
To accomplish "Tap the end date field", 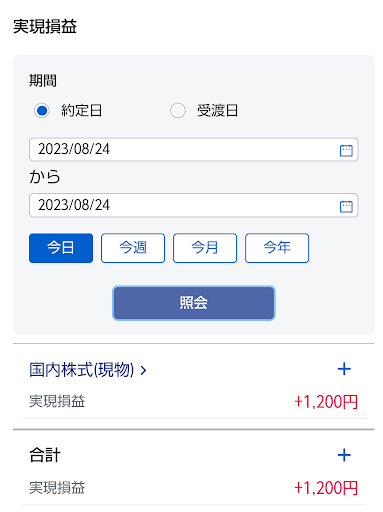I will 194,205.
